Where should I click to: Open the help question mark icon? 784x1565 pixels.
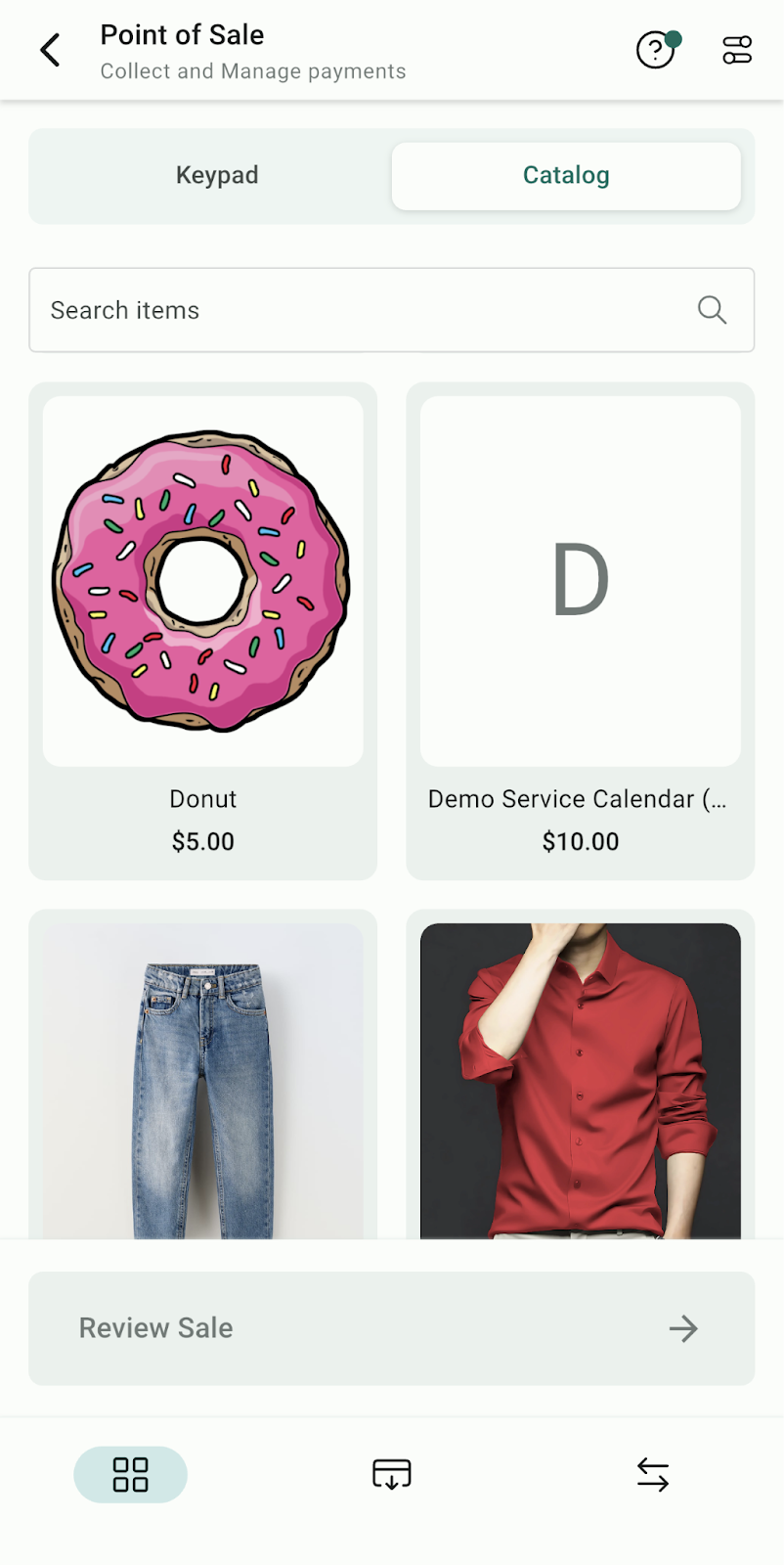click(656, 50)
